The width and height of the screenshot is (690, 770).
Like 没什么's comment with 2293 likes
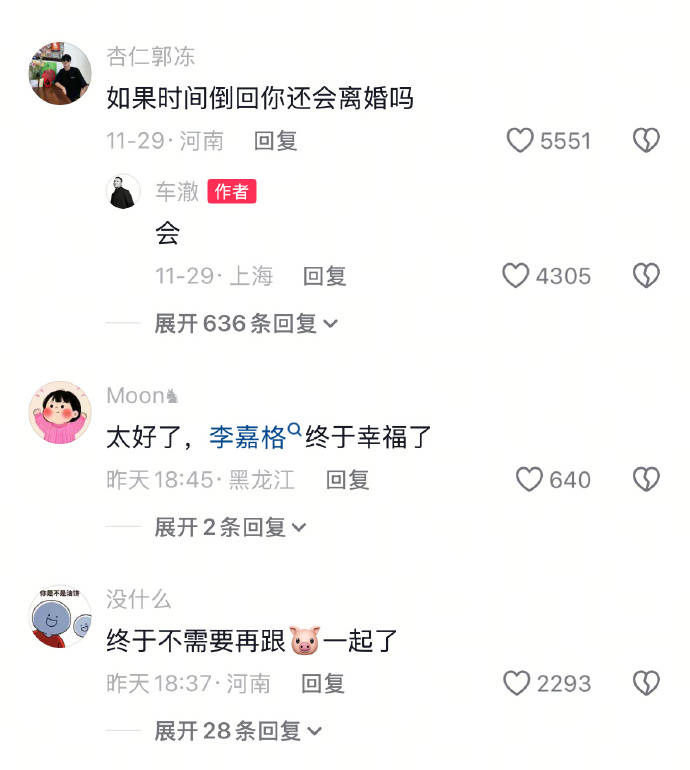(x=516, y=684)
